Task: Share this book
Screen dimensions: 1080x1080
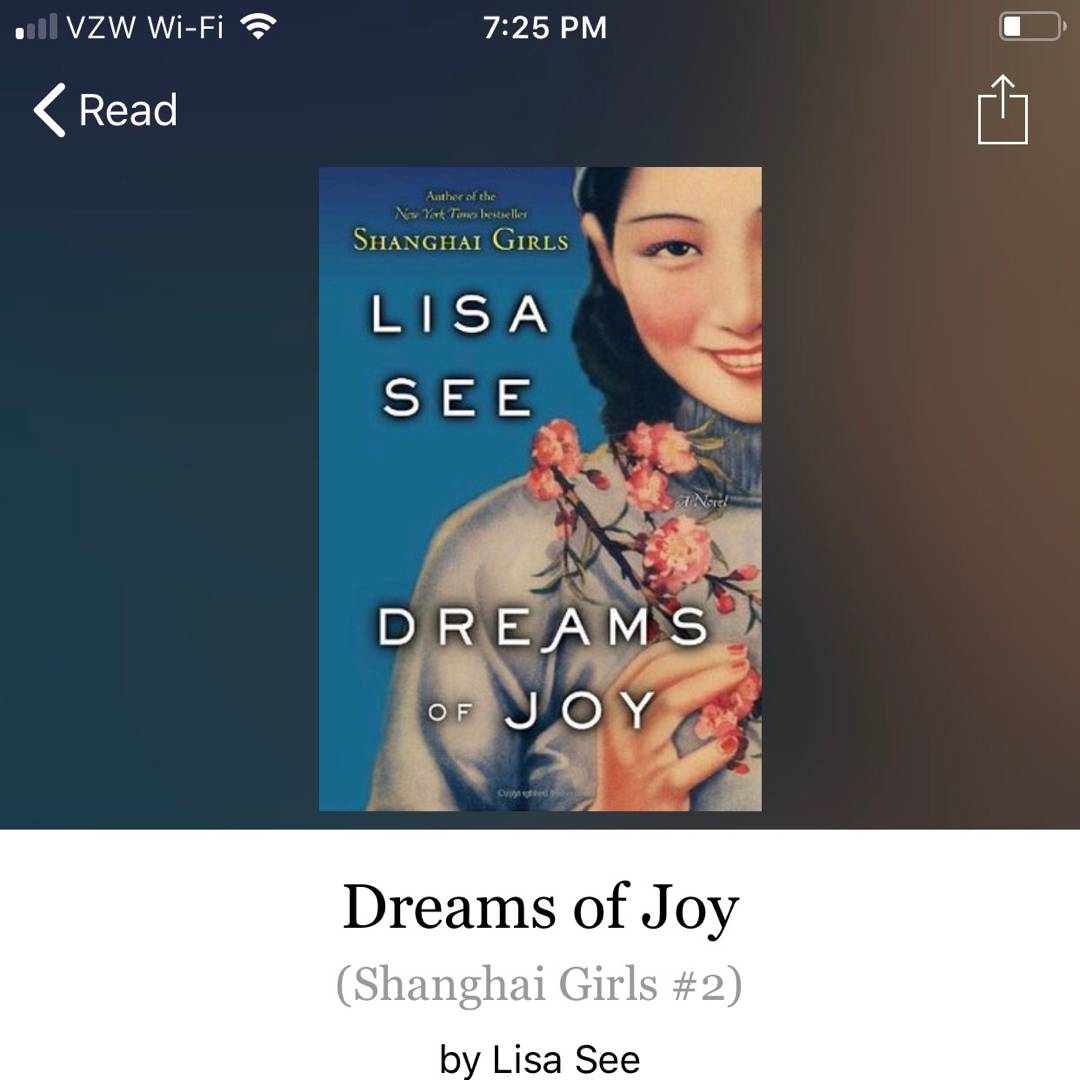Action: [x=1002, y=110]
